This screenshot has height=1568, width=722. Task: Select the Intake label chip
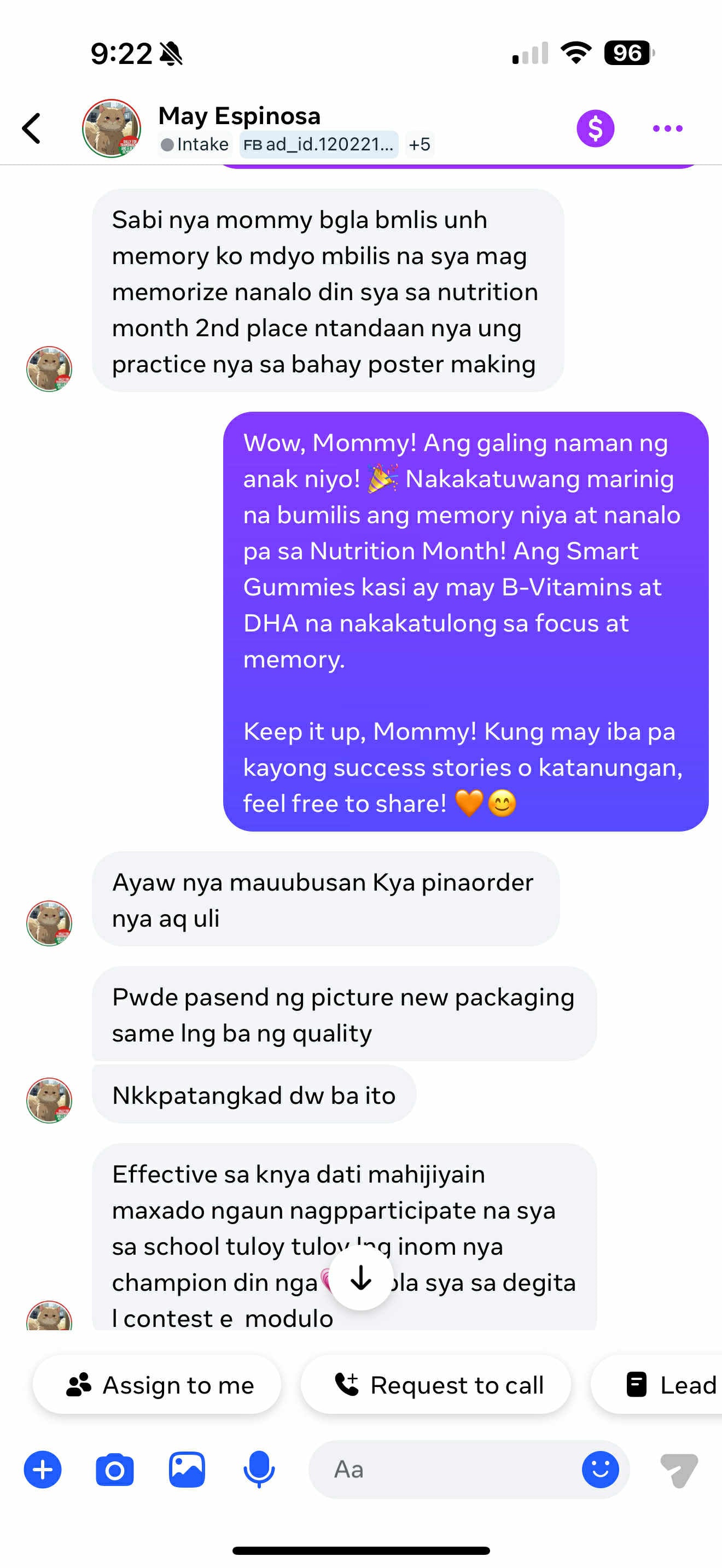[195, 144]
